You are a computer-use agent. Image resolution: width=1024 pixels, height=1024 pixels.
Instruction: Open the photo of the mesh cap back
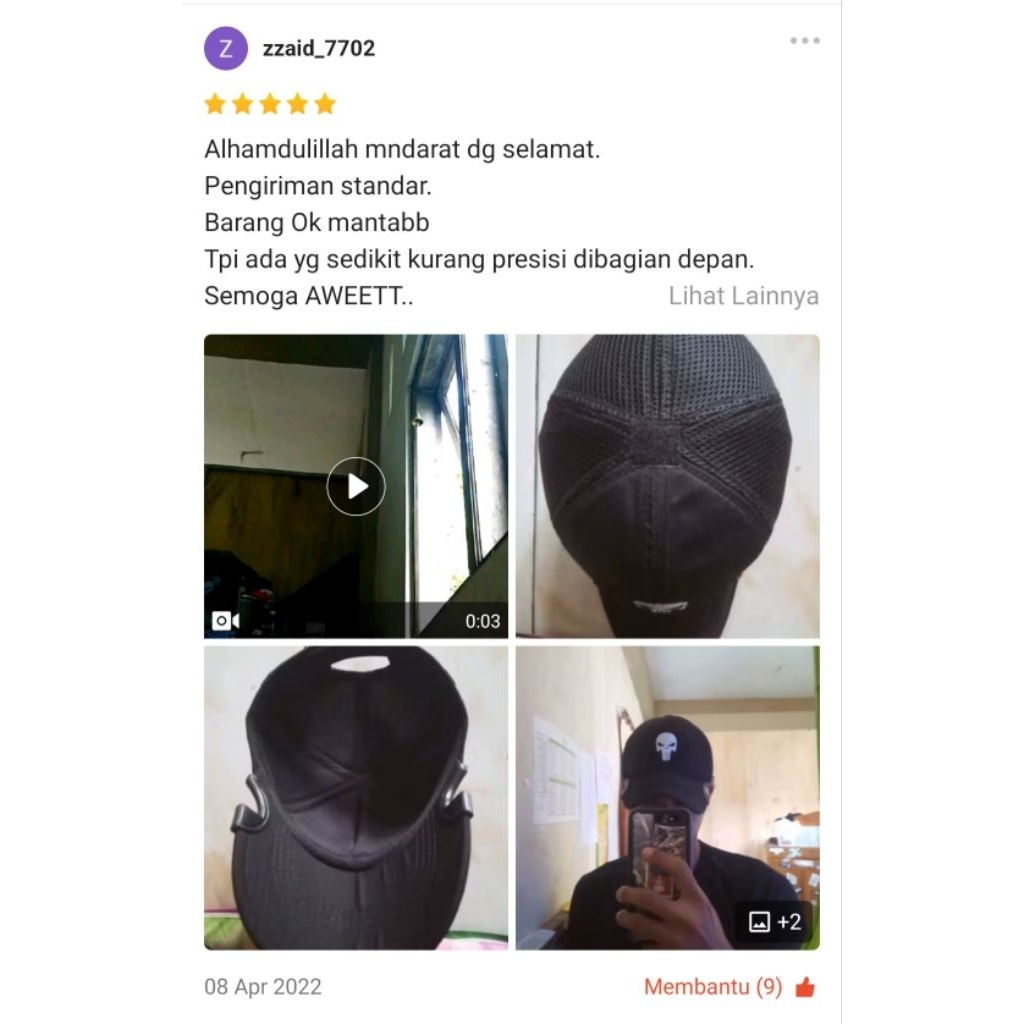coord(667,486)
